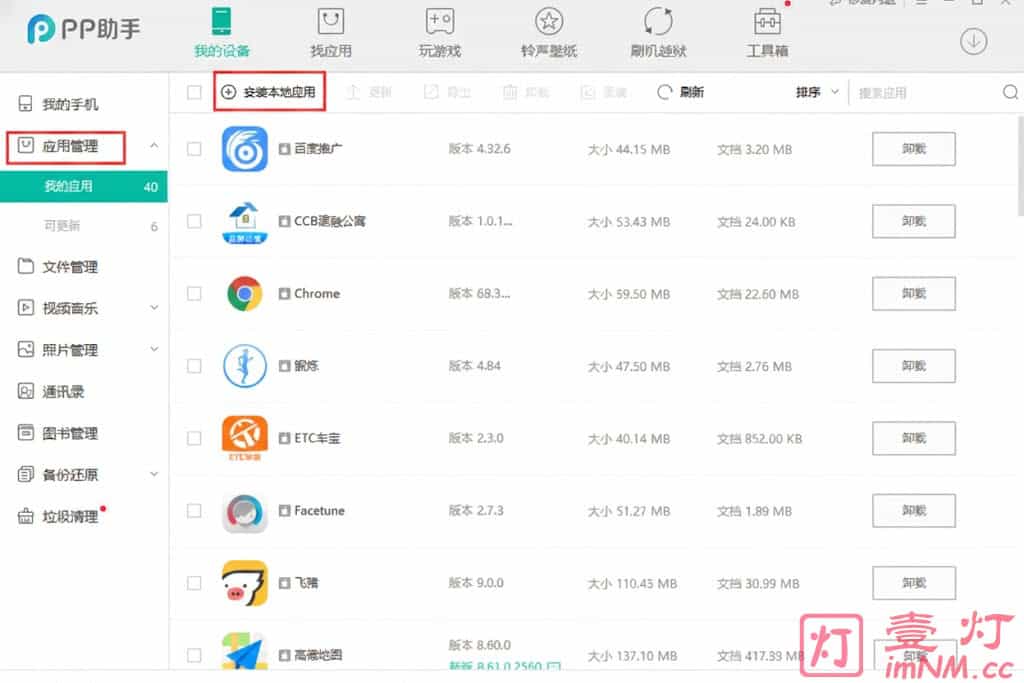Refresh the app list with 刷新
1024x683 pixels.
point(680,92)
